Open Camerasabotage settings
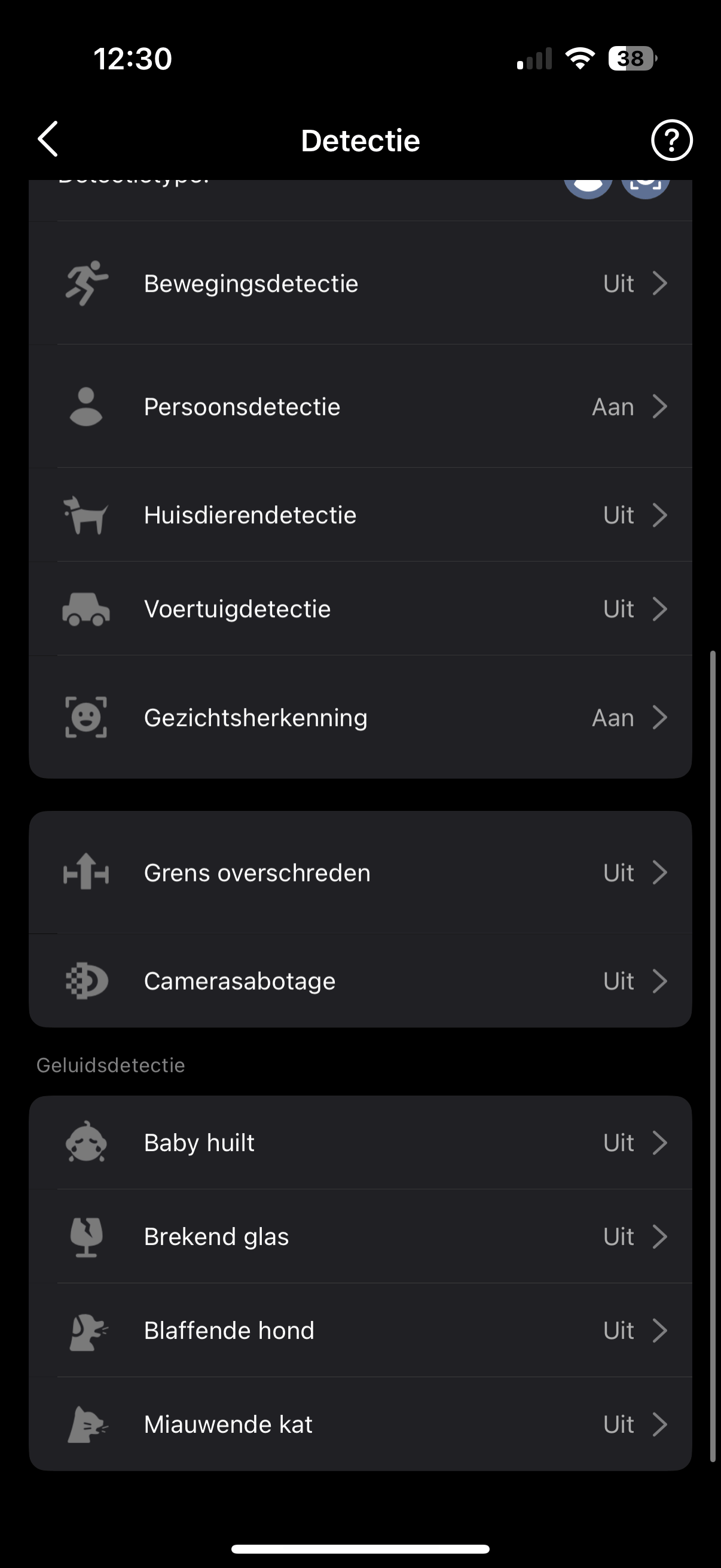Image resolution: width=721 pixels, height=1568 pixels. (x=360, y=981)
